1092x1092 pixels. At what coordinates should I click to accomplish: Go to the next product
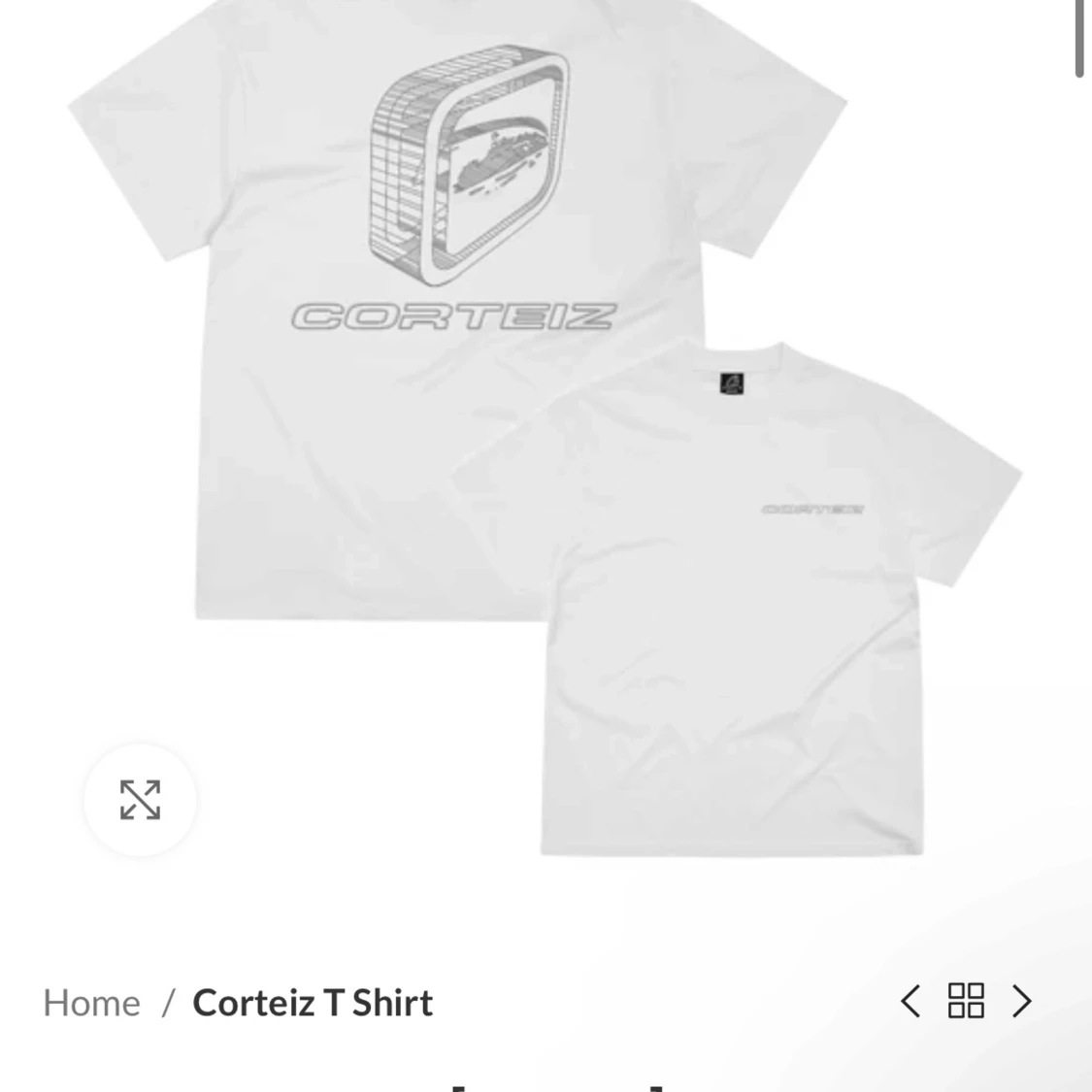coord(1021,1001)
